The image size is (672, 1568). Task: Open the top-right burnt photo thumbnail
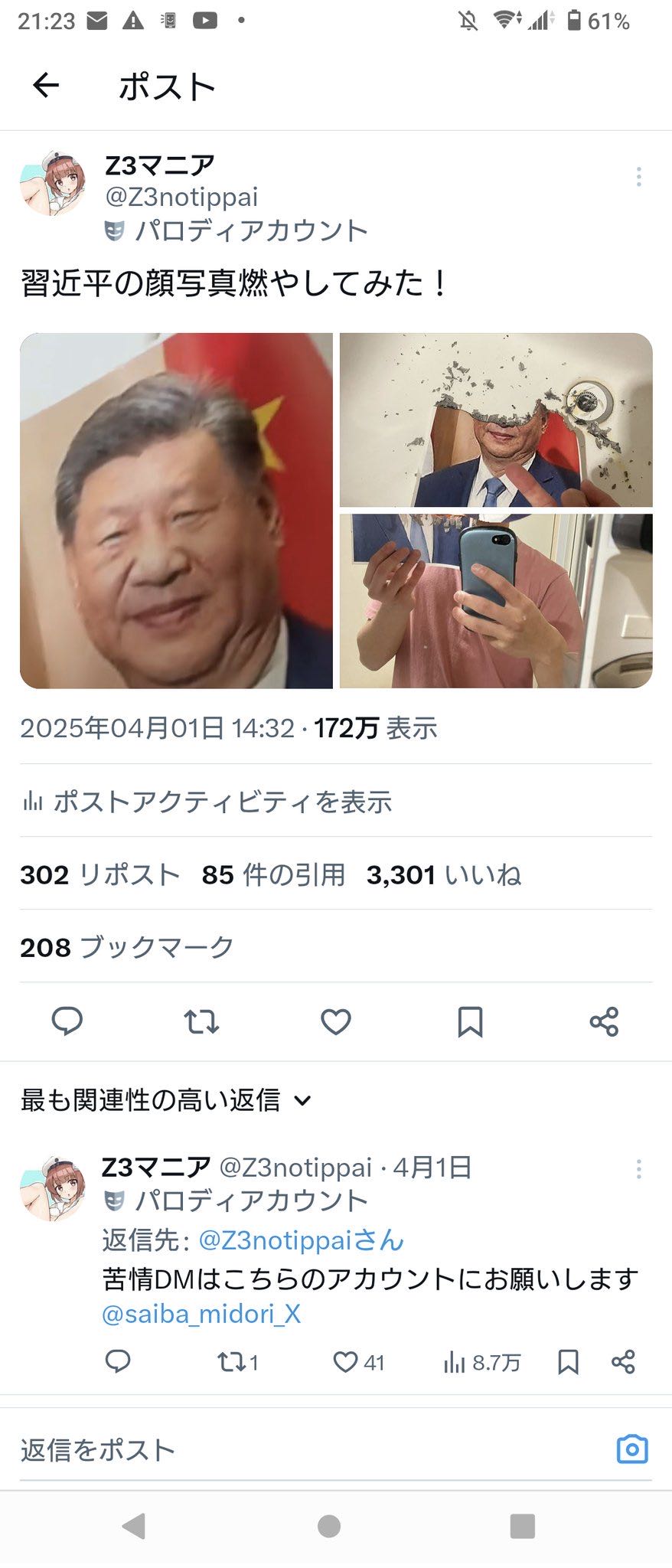point(496,420)
